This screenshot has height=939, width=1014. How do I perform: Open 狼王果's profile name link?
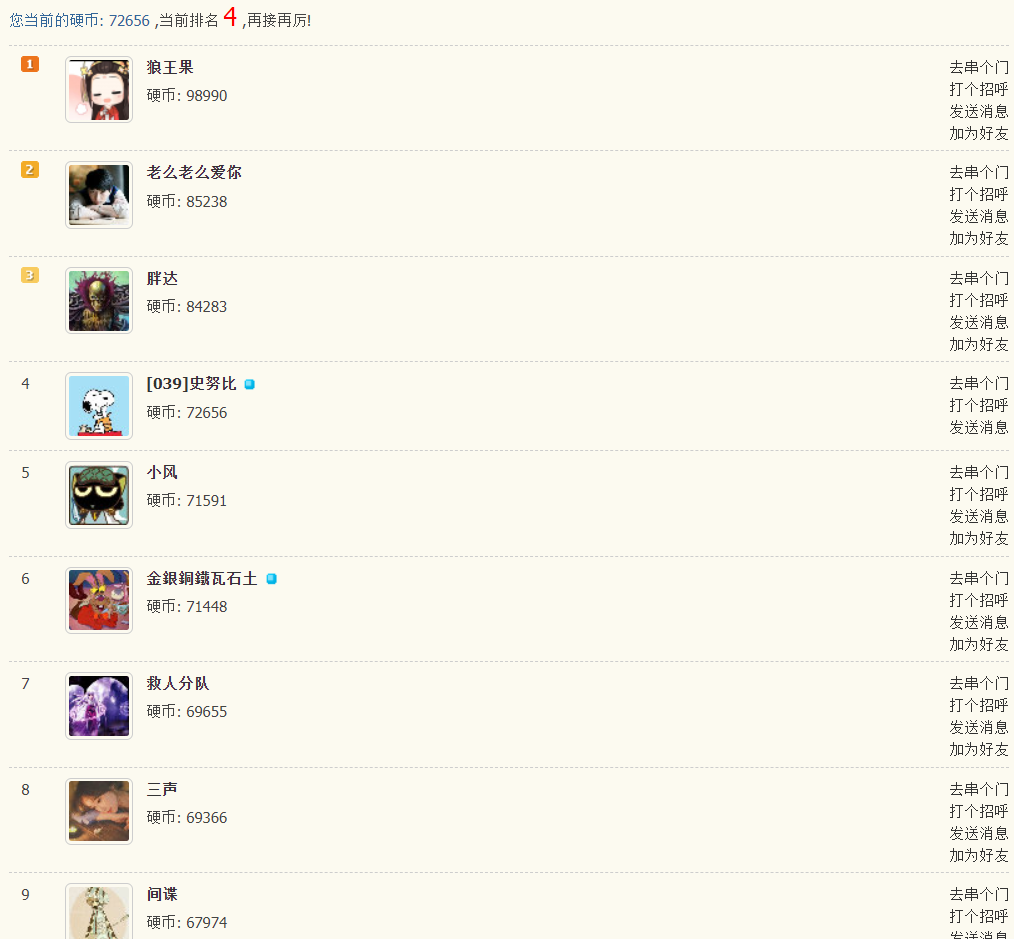point(170,67)
